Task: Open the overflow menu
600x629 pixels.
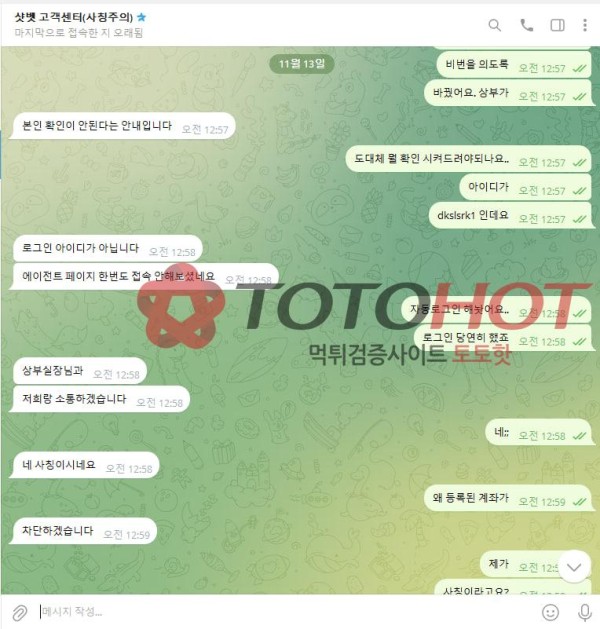Action: tap(585, 25)
